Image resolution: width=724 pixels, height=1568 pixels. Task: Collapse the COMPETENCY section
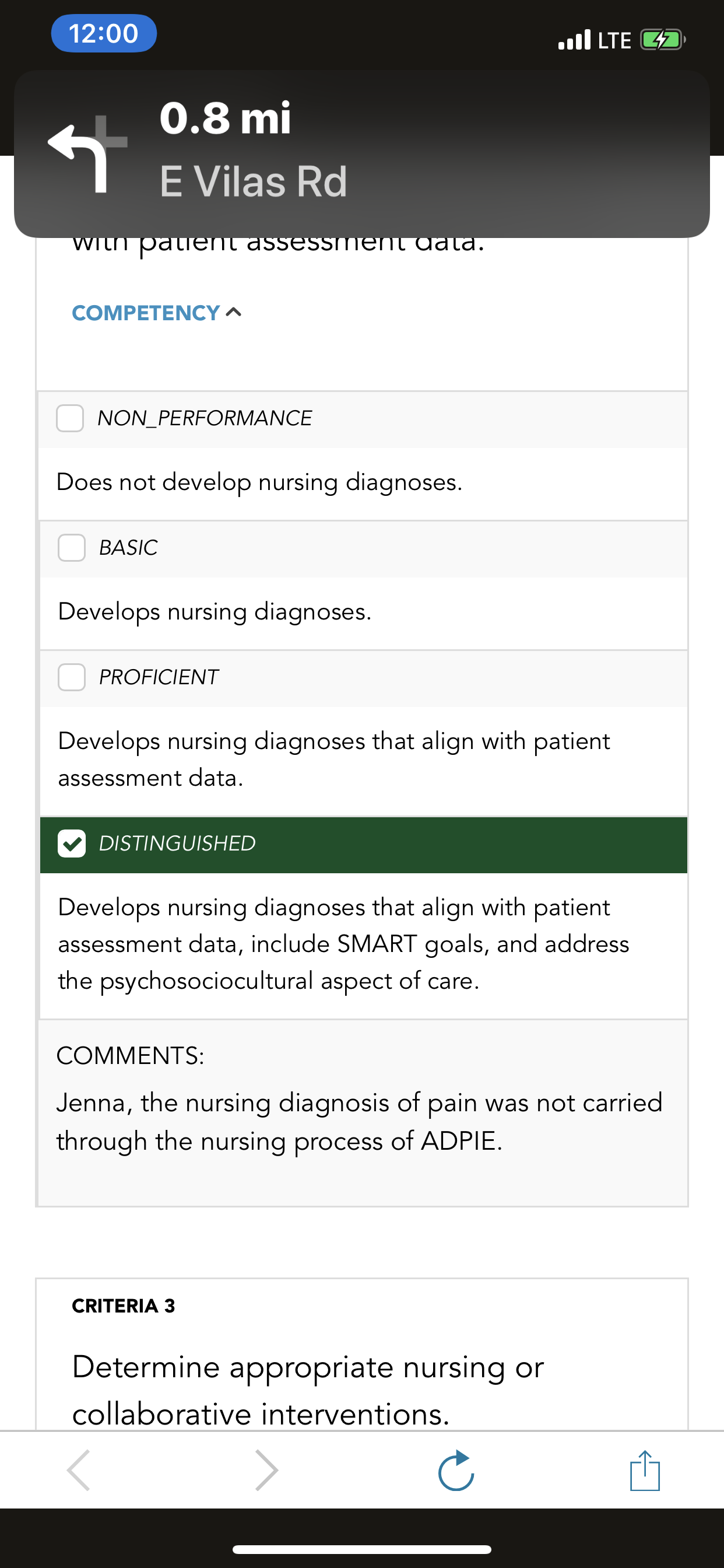pos(156,313)
